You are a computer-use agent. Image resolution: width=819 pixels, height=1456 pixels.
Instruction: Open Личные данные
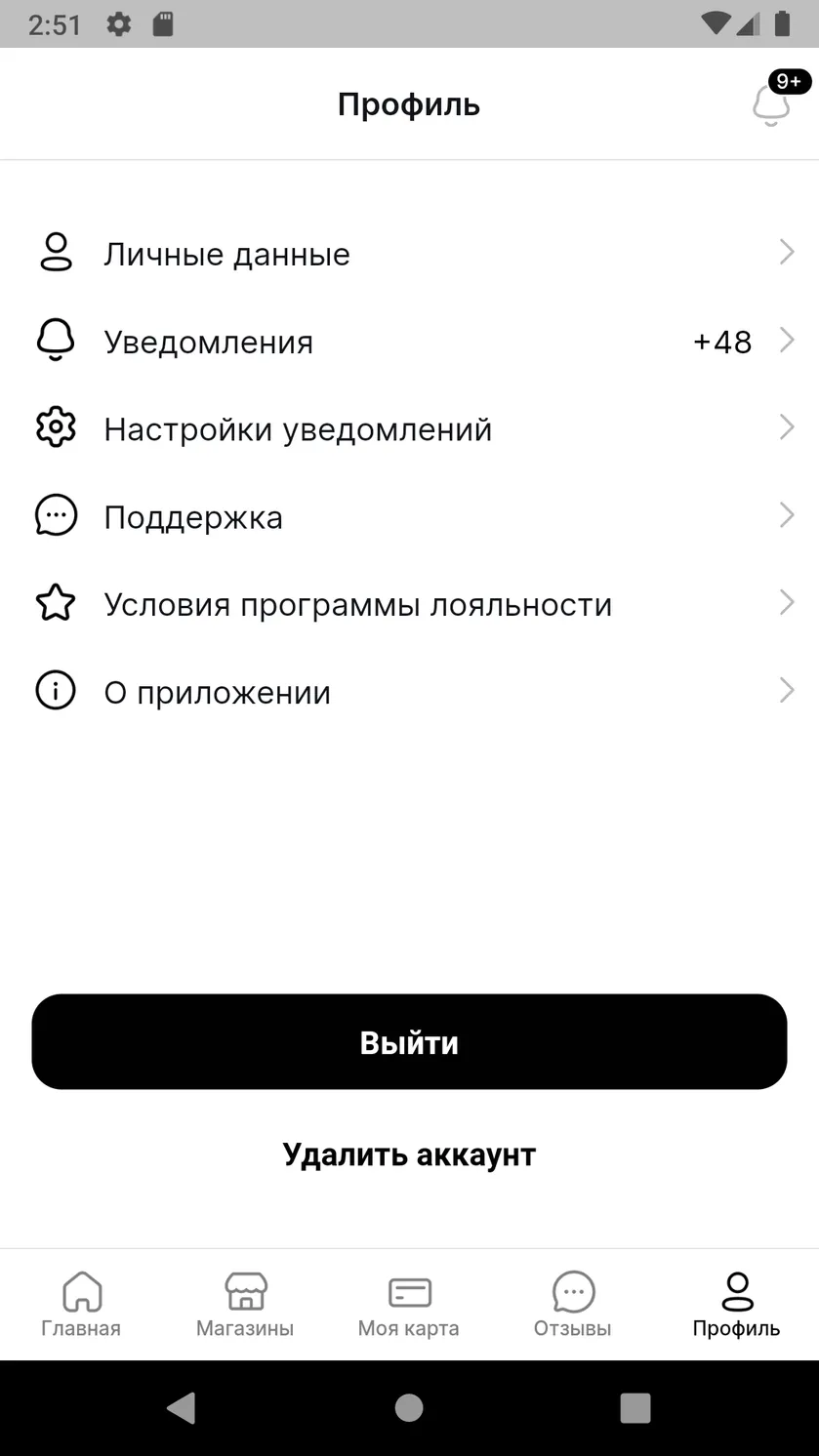(x=409, y=254)
